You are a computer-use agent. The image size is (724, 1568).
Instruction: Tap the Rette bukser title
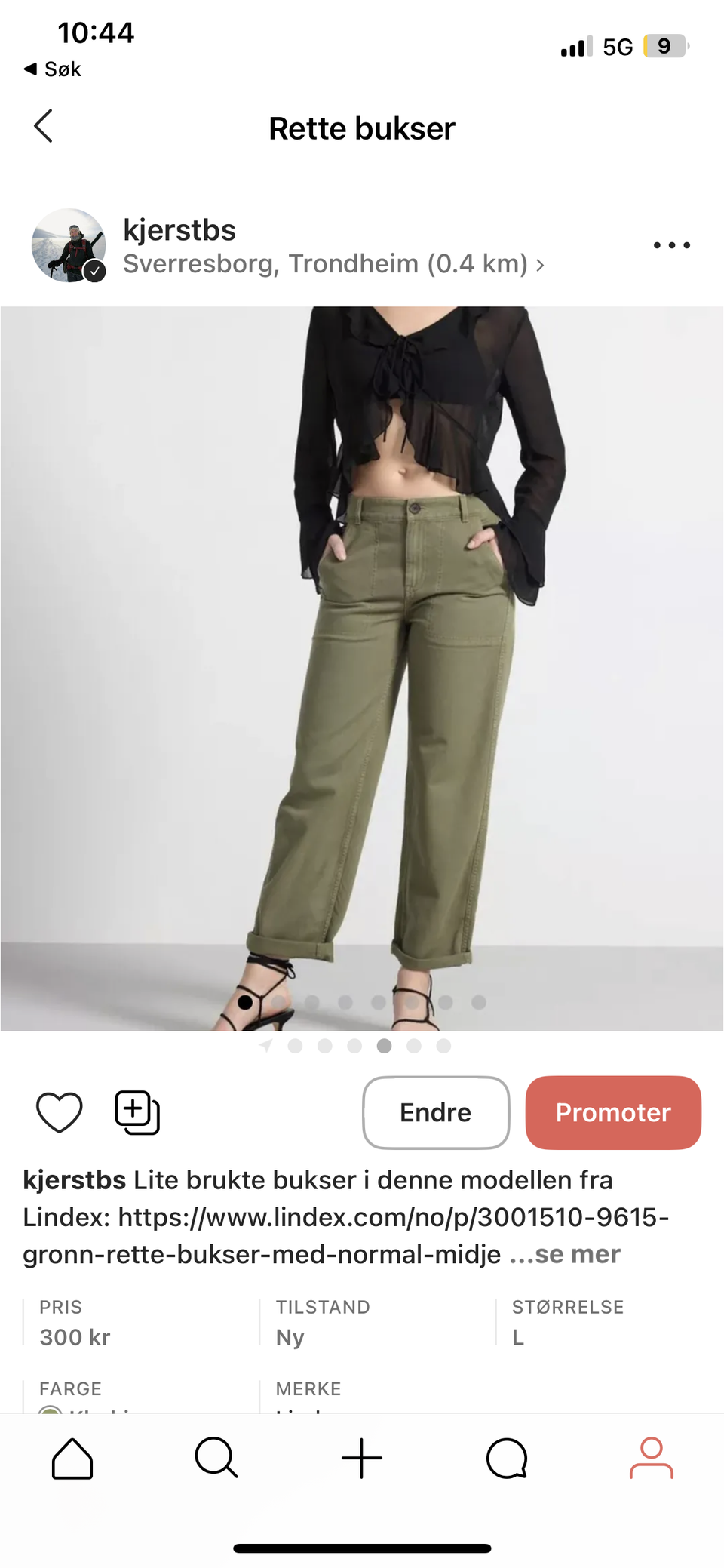361,128
